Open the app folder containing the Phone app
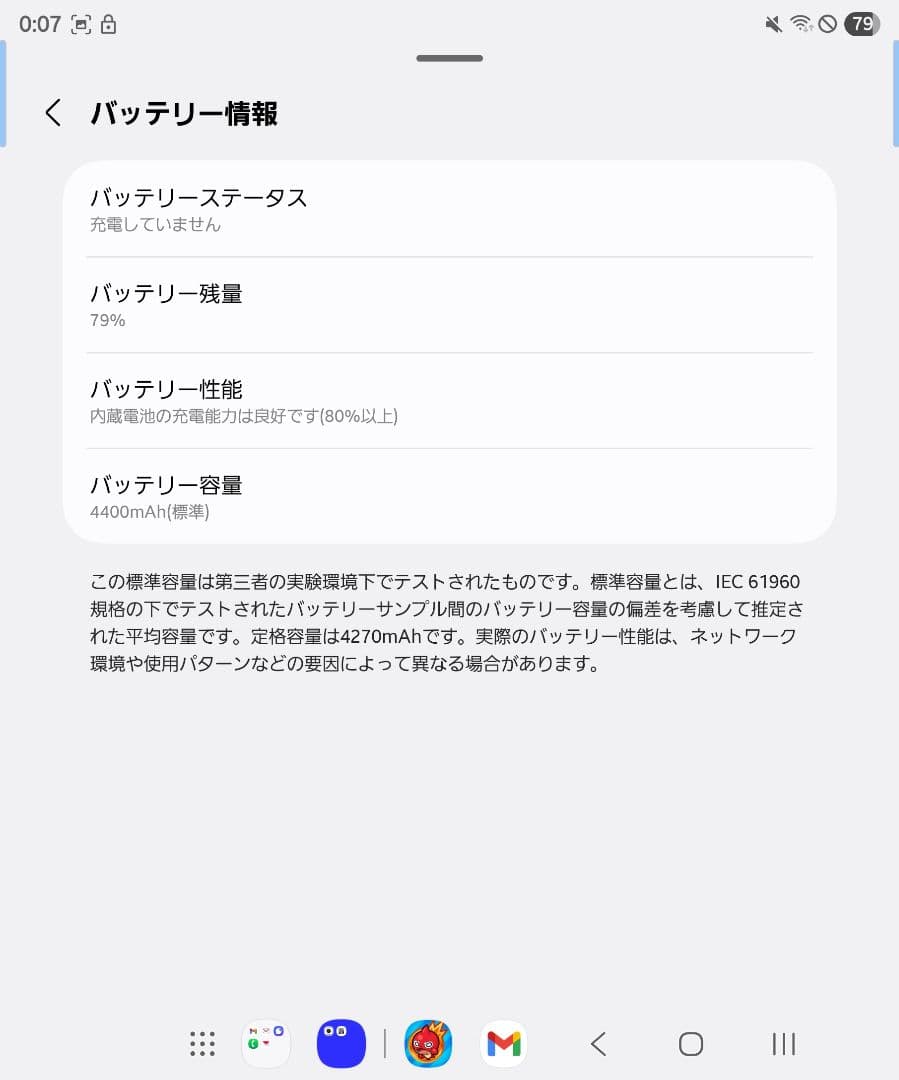899x1080 pixels. click(265, 1043)
